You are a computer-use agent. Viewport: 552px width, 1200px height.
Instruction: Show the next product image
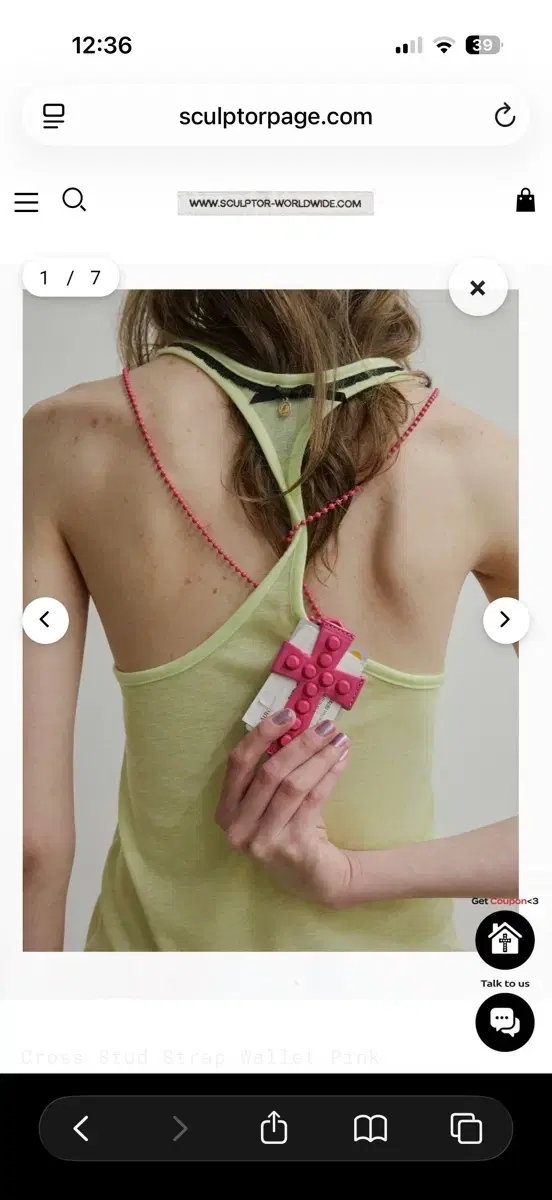(x=506, y=620)
